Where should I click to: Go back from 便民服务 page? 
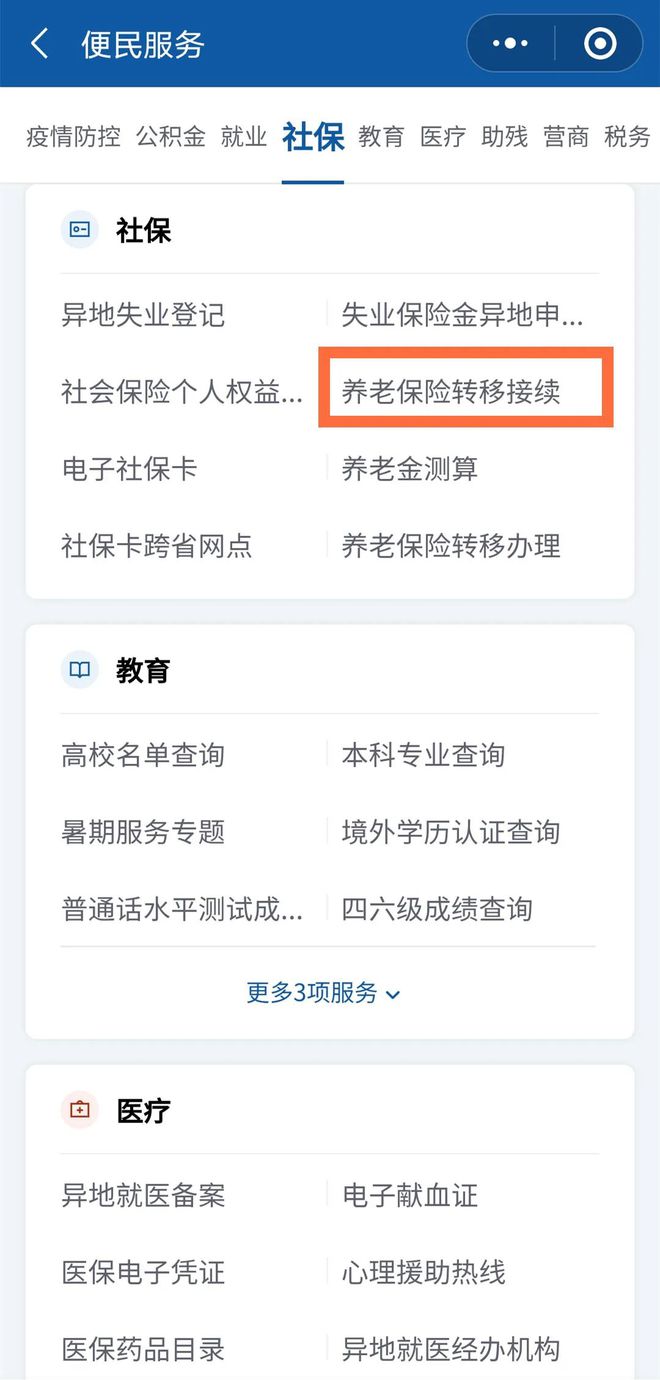pyautogui.click(x=40, y=44)
